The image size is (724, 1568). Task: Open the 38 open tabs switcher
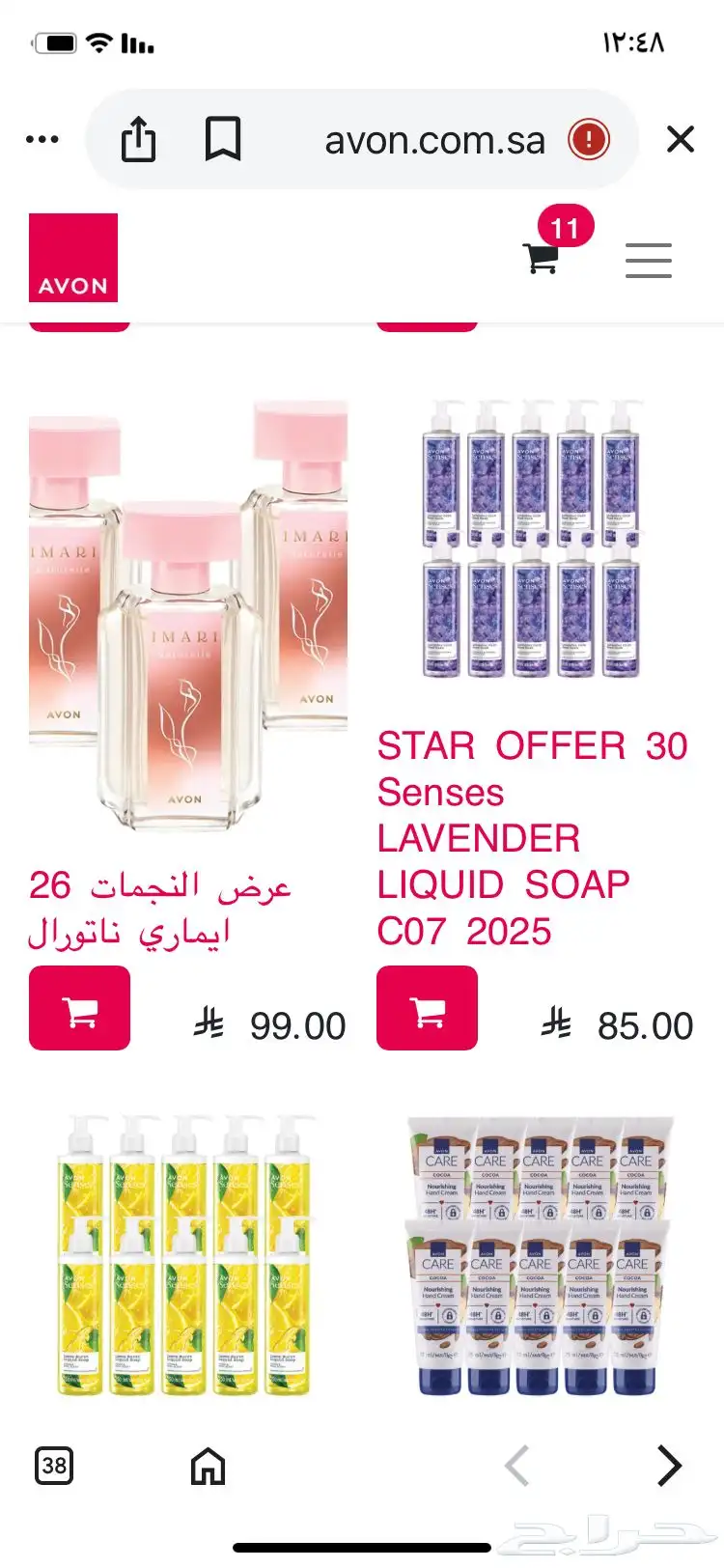[x=54, y=1466]
